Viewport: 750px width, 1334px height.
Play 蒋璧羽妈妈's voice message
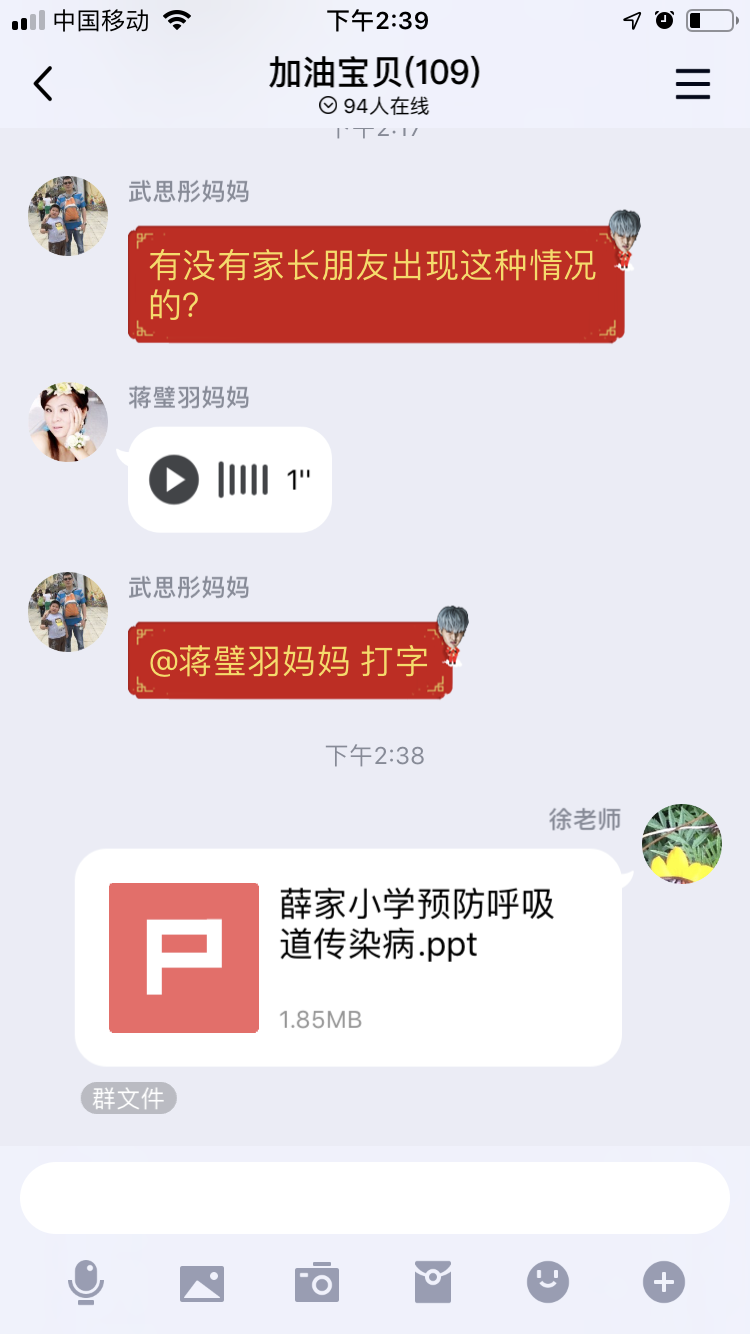pyautogui.click(x=175, y=480)
